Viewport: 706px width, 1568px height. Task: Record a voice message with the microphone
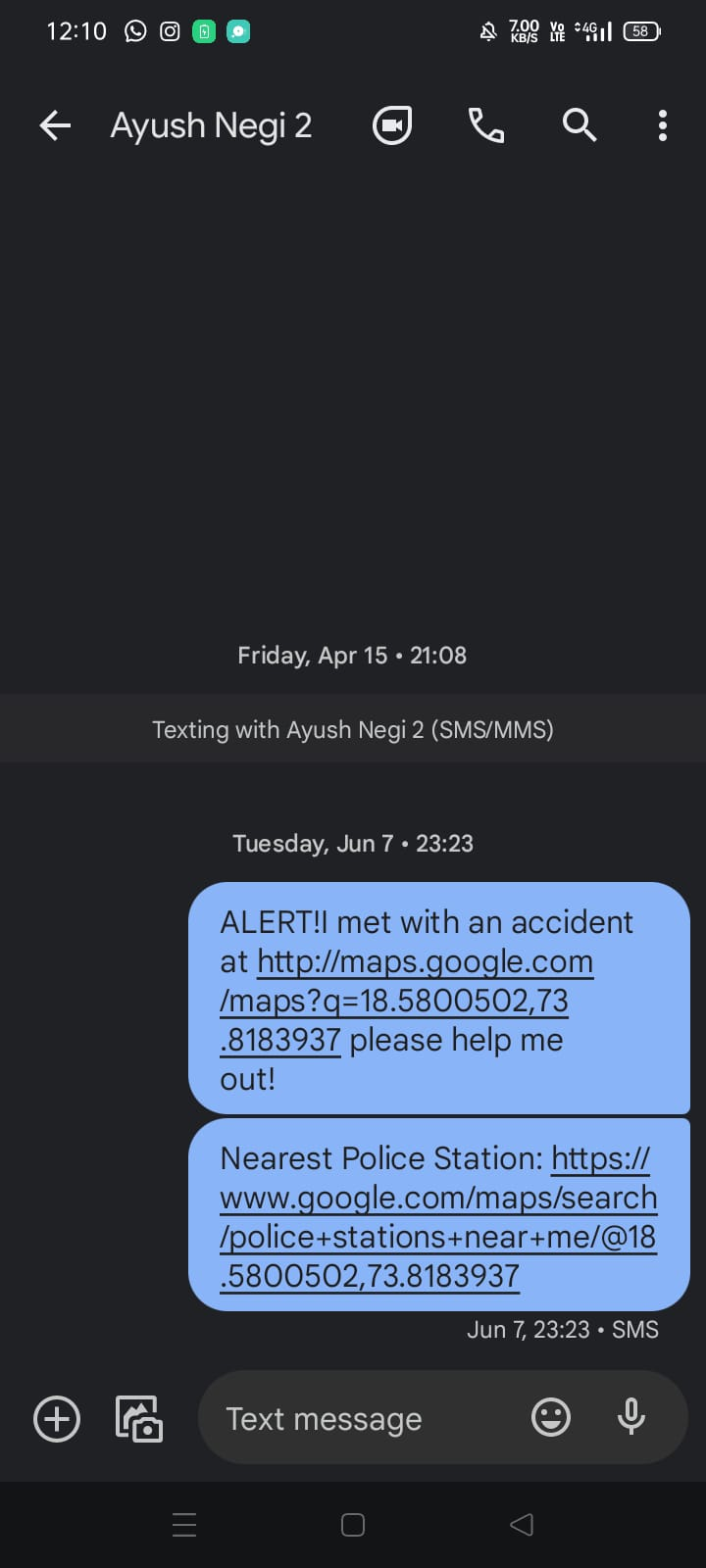(x=631, y=1417)
